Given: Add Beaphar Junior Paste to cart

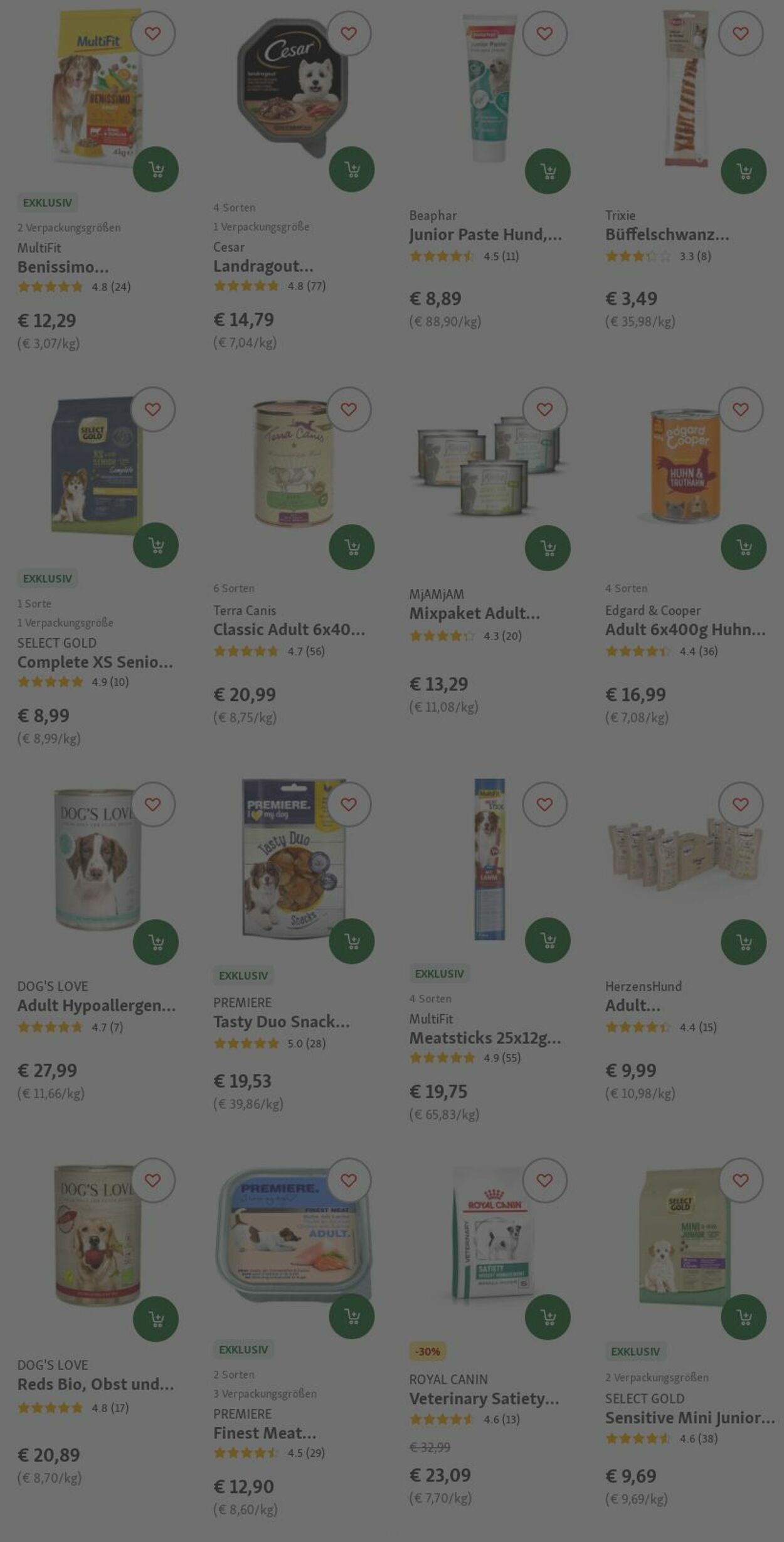Looking at the screenshot, I should [x=547, y=171].
